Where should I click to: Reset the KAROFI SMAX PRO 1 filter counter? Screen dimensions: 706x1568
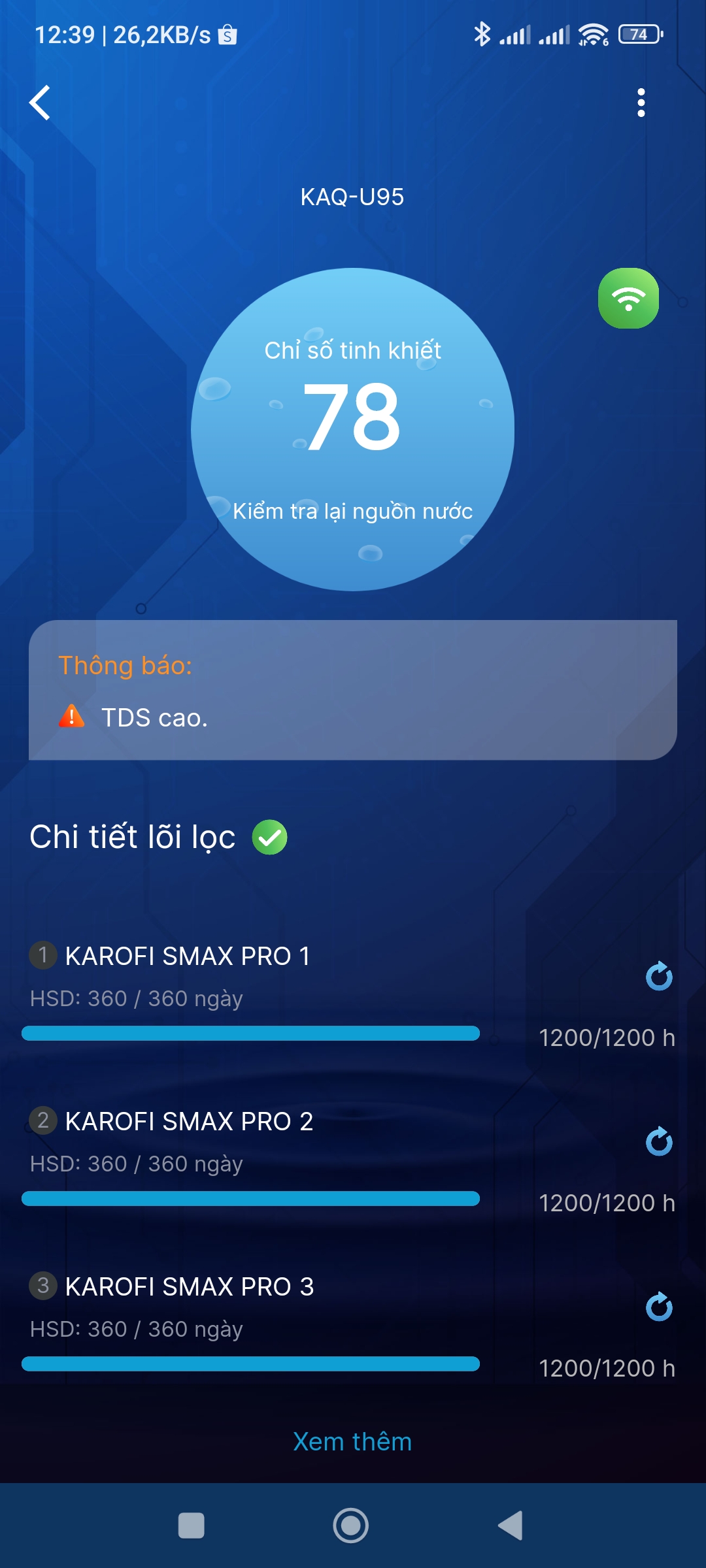659,977
